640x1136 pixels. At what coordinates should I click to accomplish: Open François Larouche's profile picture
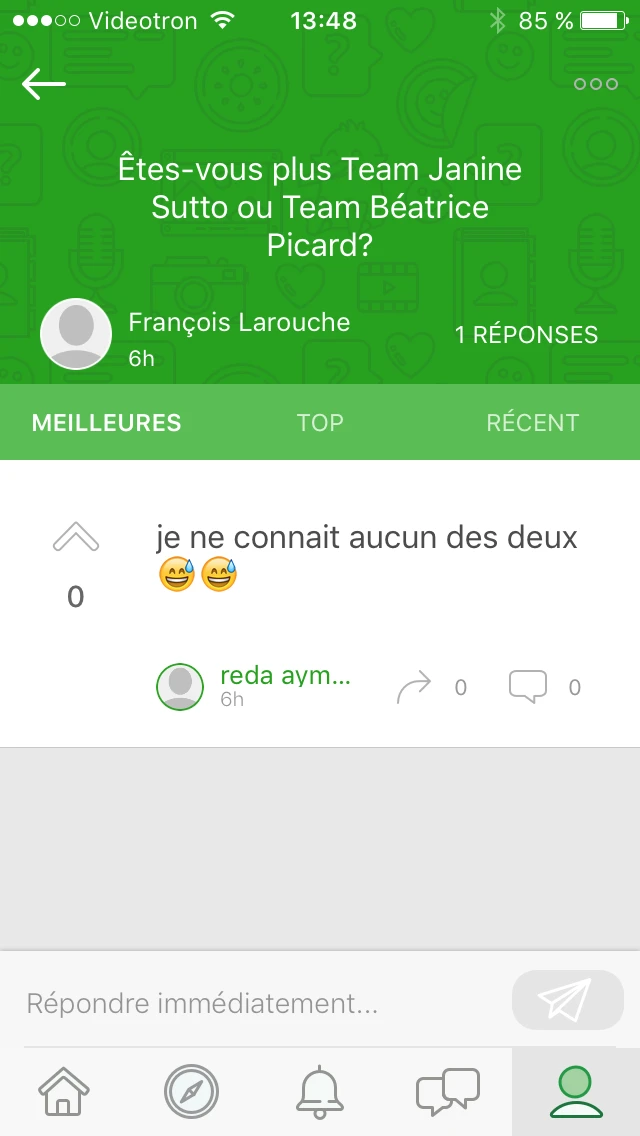pyautogui.click(x=76, y=334)
